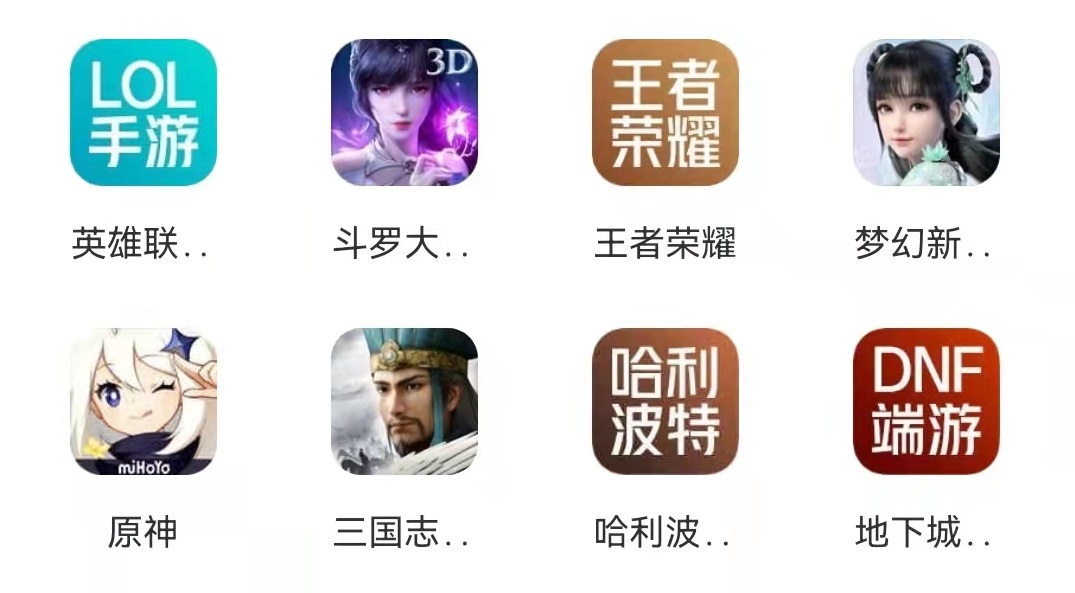Select the 三国志 game icon
The width and height of the screenshot is (1075, 593).
tap(404, 401)
